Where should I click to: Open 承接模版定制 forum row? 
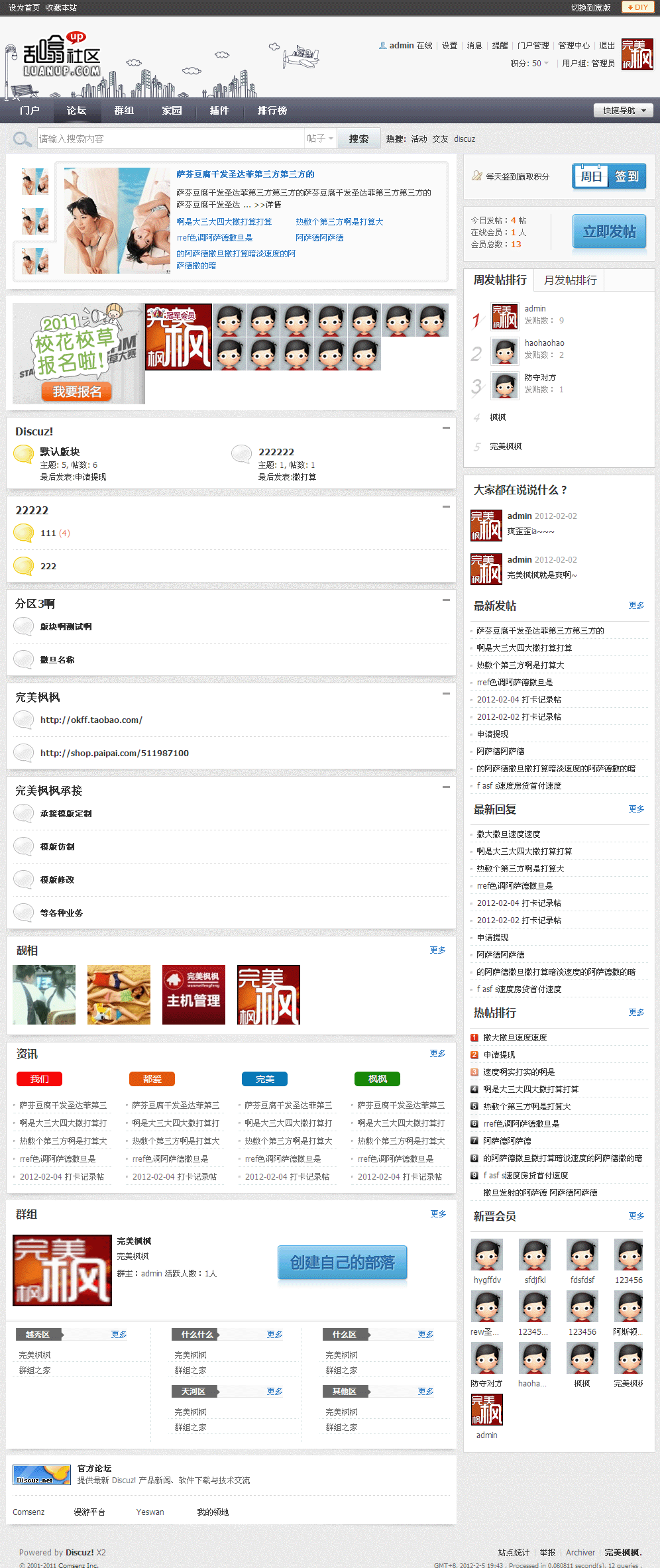pyautogui.click(x=66, y=814)
